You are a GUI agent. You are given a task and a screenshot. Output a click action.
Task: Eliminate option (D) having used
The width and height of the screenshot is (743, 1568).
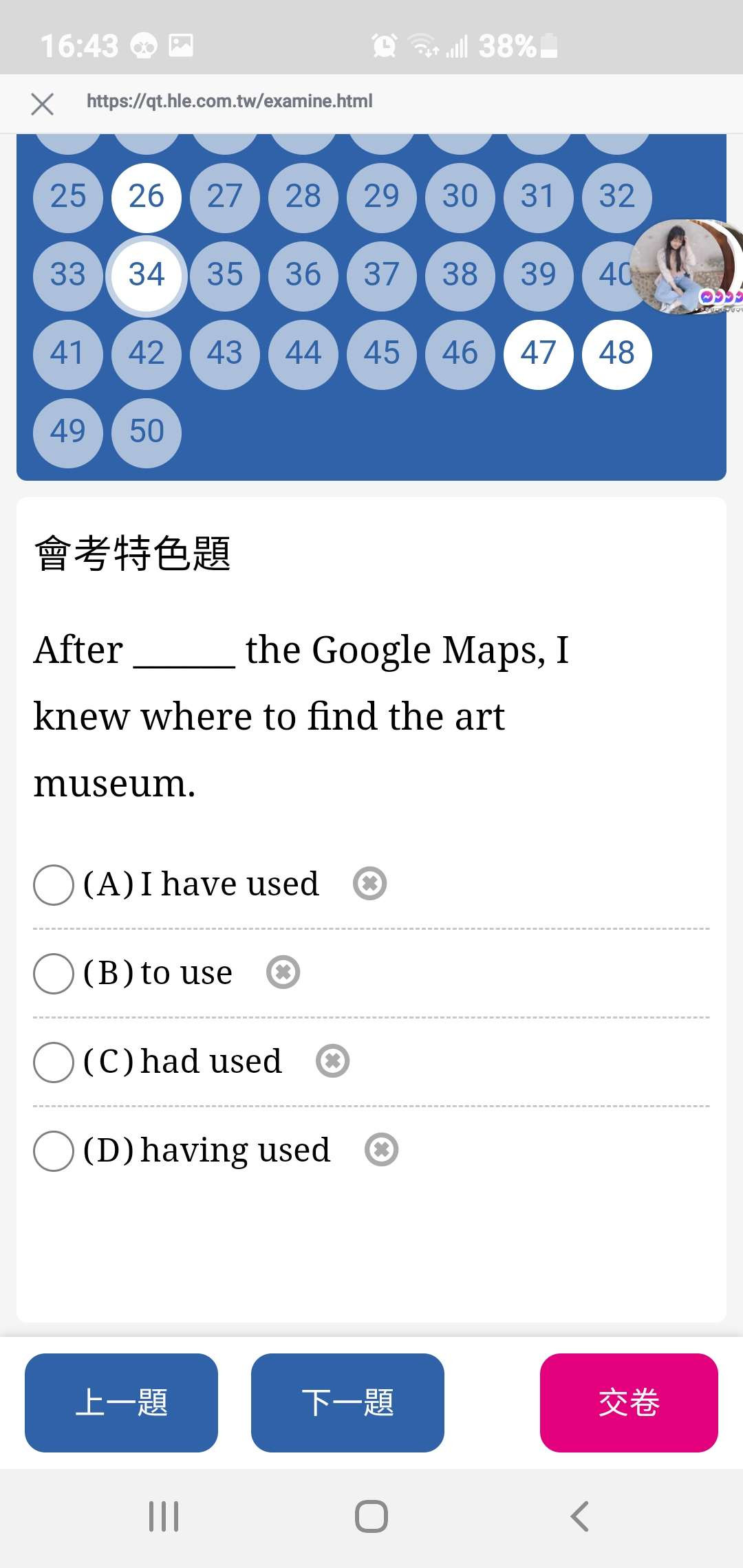(x=382, y=1150)
